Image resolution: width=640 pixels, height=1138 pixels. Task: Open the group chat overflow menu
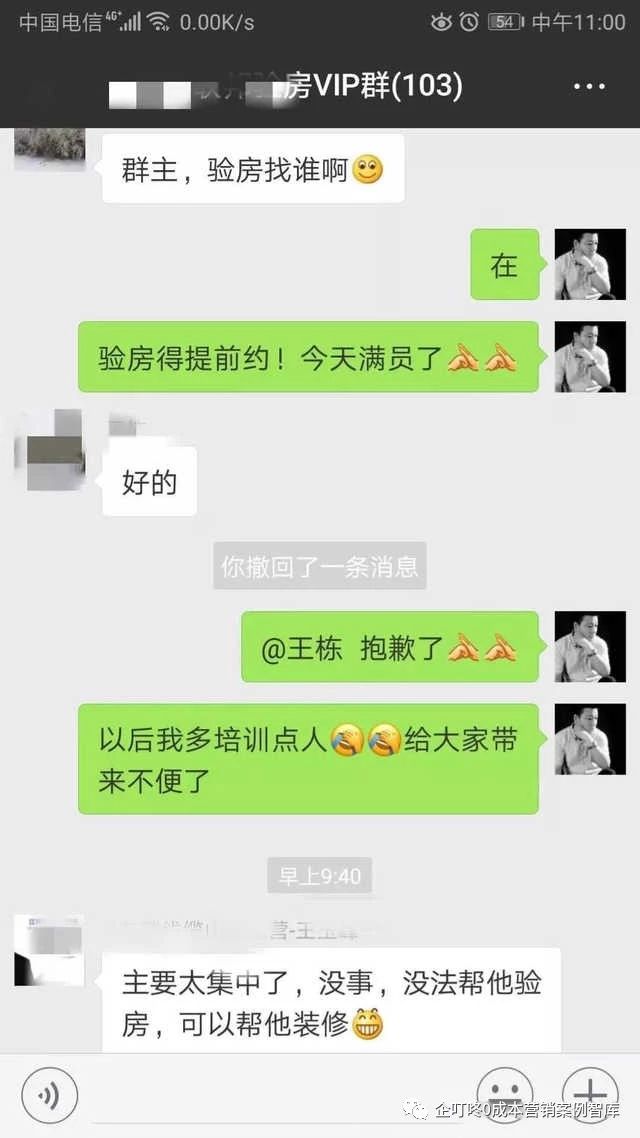(x=589, y=87)
